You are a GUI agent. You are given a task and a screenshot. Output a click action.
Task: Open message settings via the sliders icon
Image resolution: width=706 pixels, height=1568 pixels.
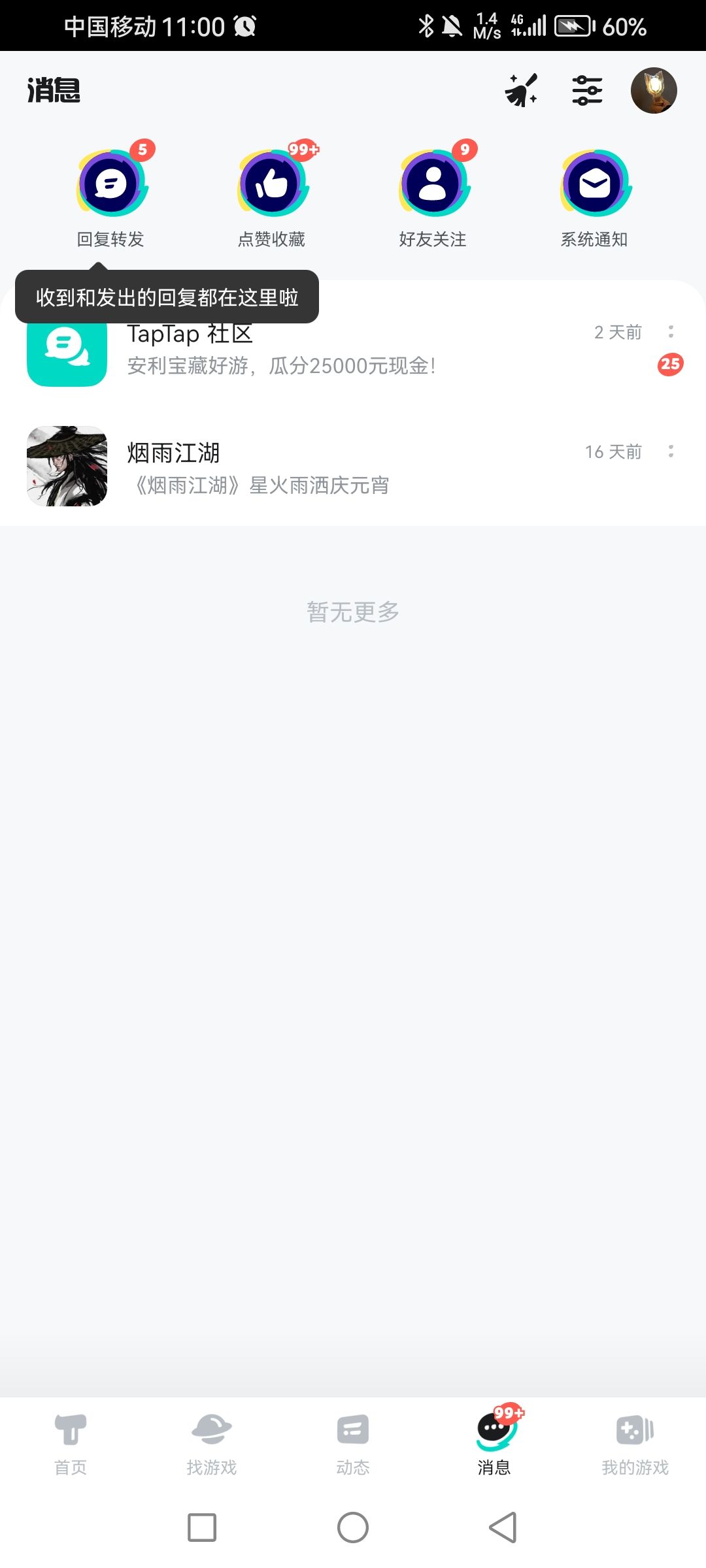click(587, 90)
